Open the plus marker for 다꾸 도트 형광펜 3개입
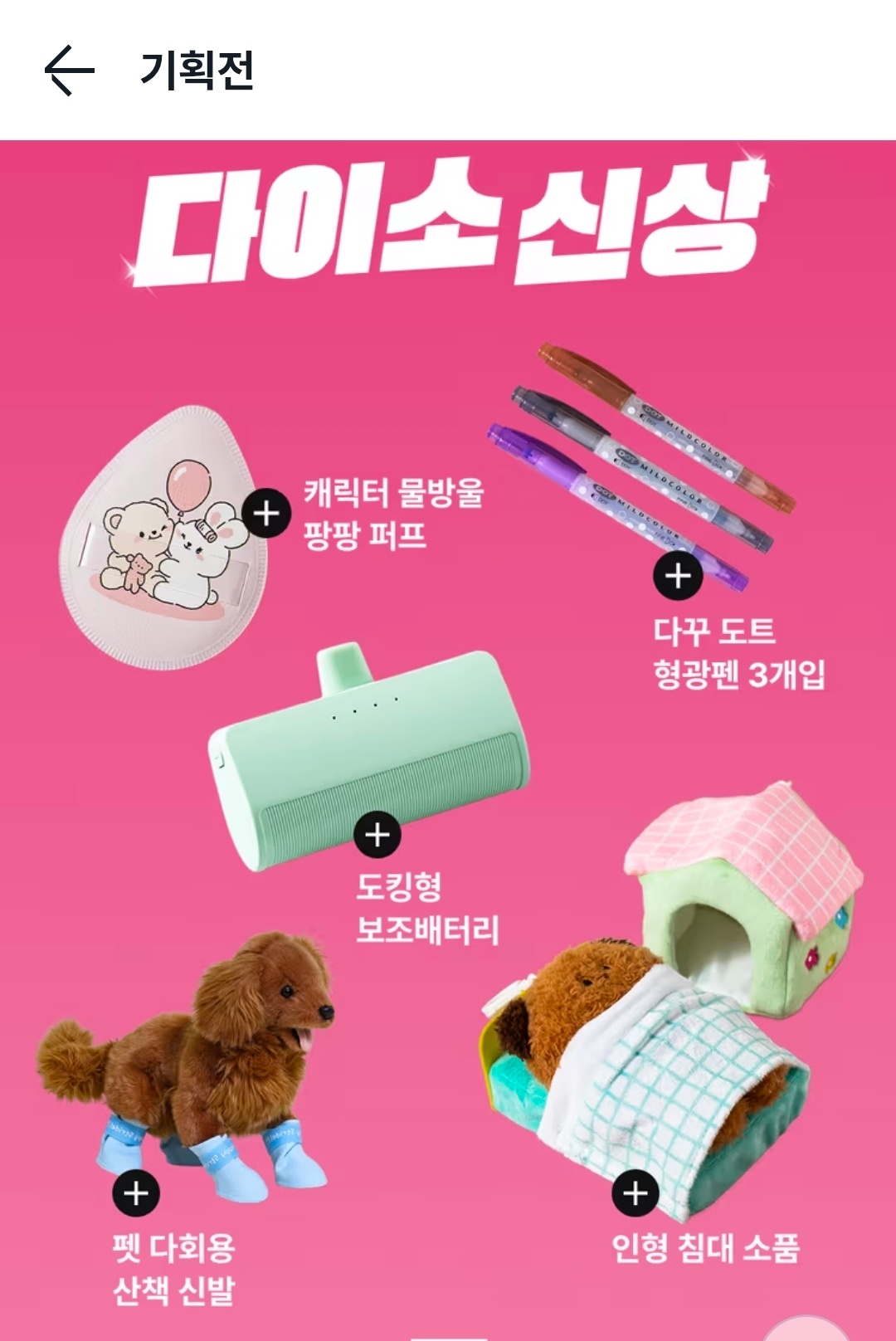This screenshot has width=896, height=1341. (678, 575)
